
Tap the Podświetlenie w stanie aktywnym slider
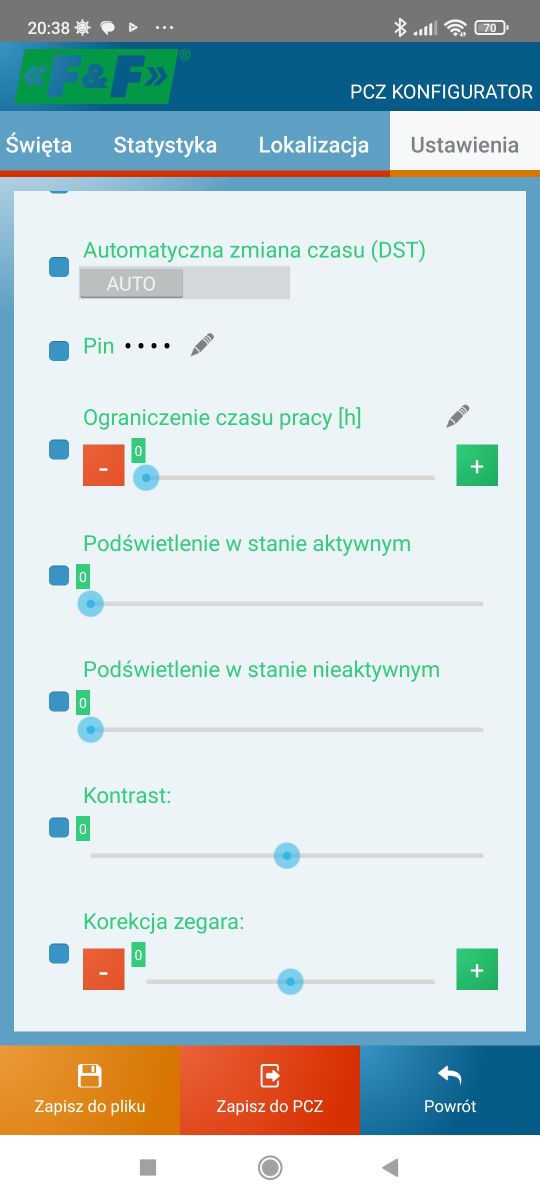287,604
